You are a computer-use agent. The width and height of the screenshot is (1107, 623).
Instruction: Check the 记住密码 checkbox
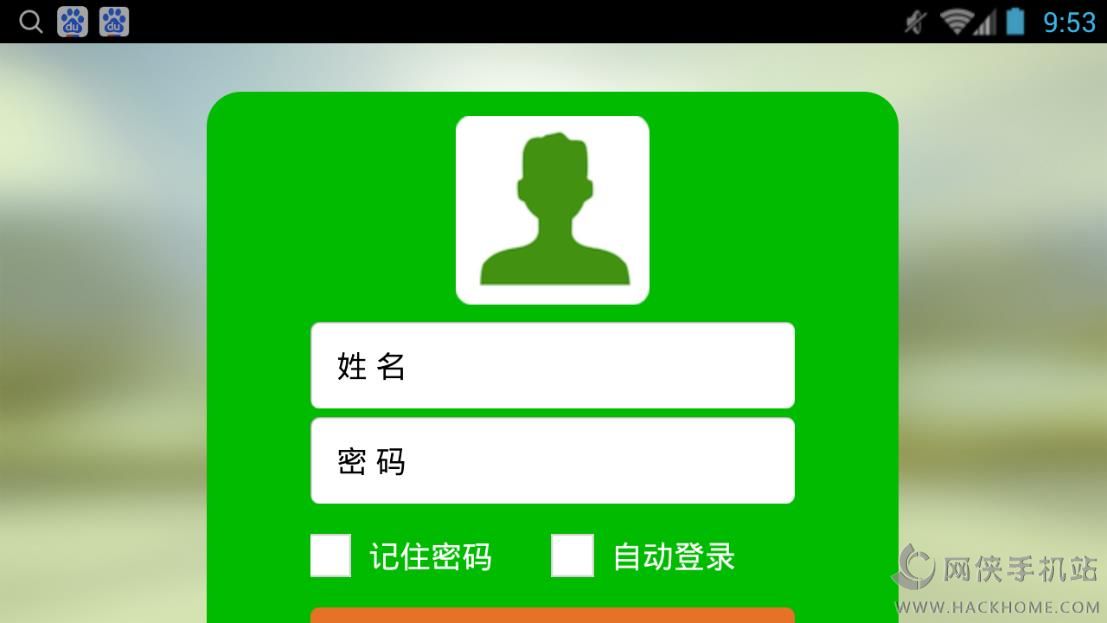click(x=331, y=556)
